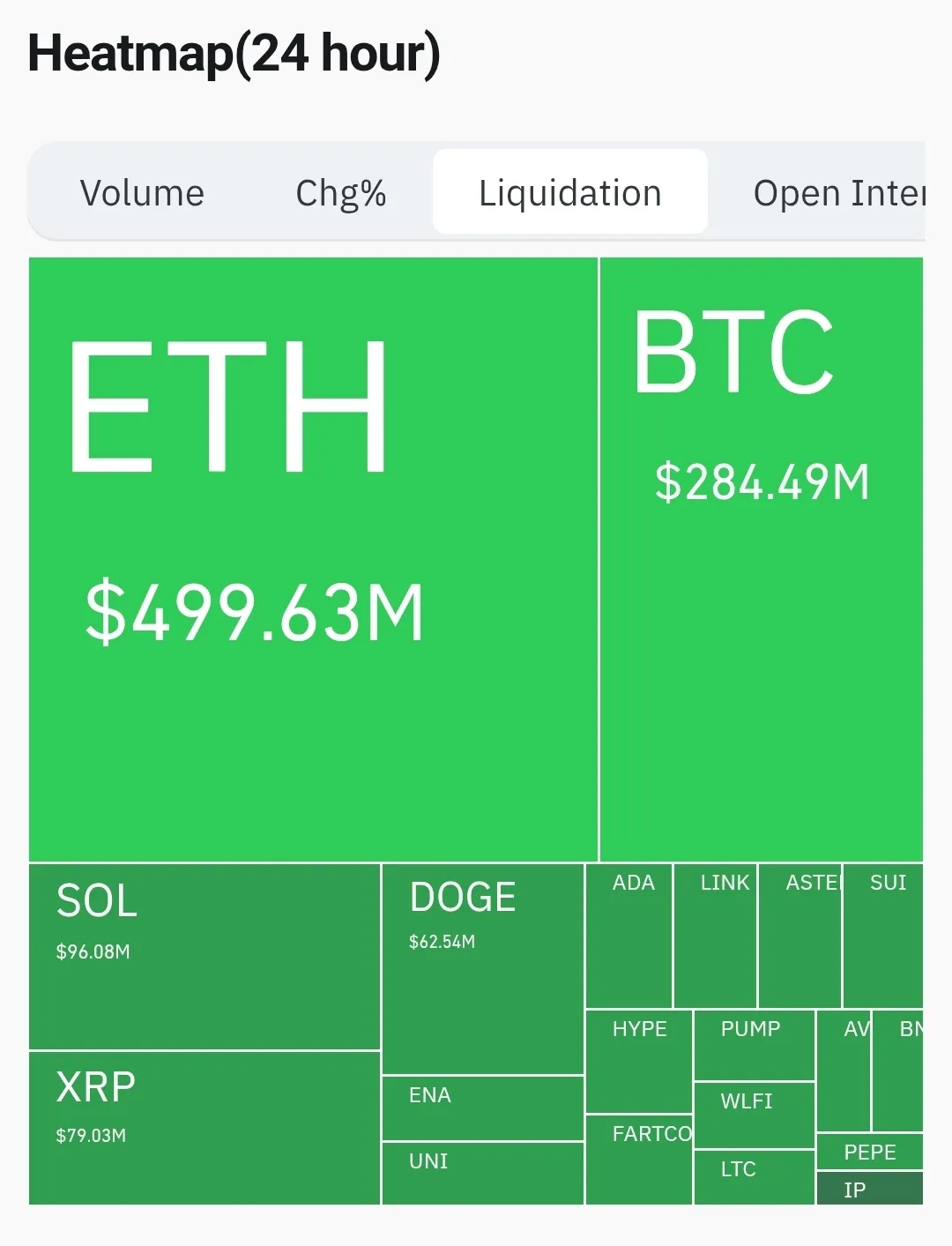This screenshot has width=952, height=1246.
Task: Select the DOGE heatmap block
Action: click(x=482, y=968)
